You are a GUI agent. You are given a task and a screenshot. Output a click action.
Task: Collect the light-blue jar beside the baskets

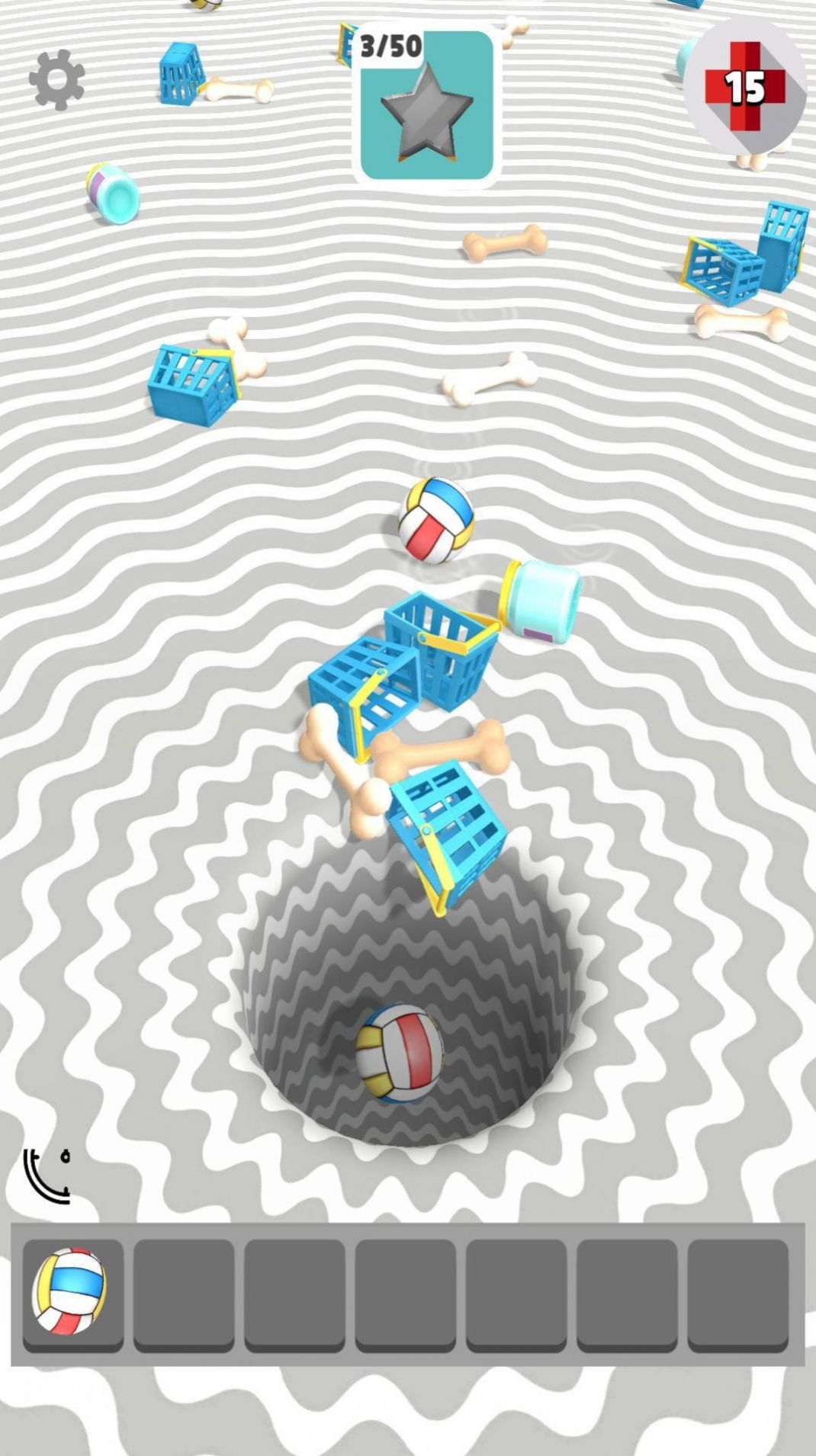pyautogui.click(x=541, y=600)
